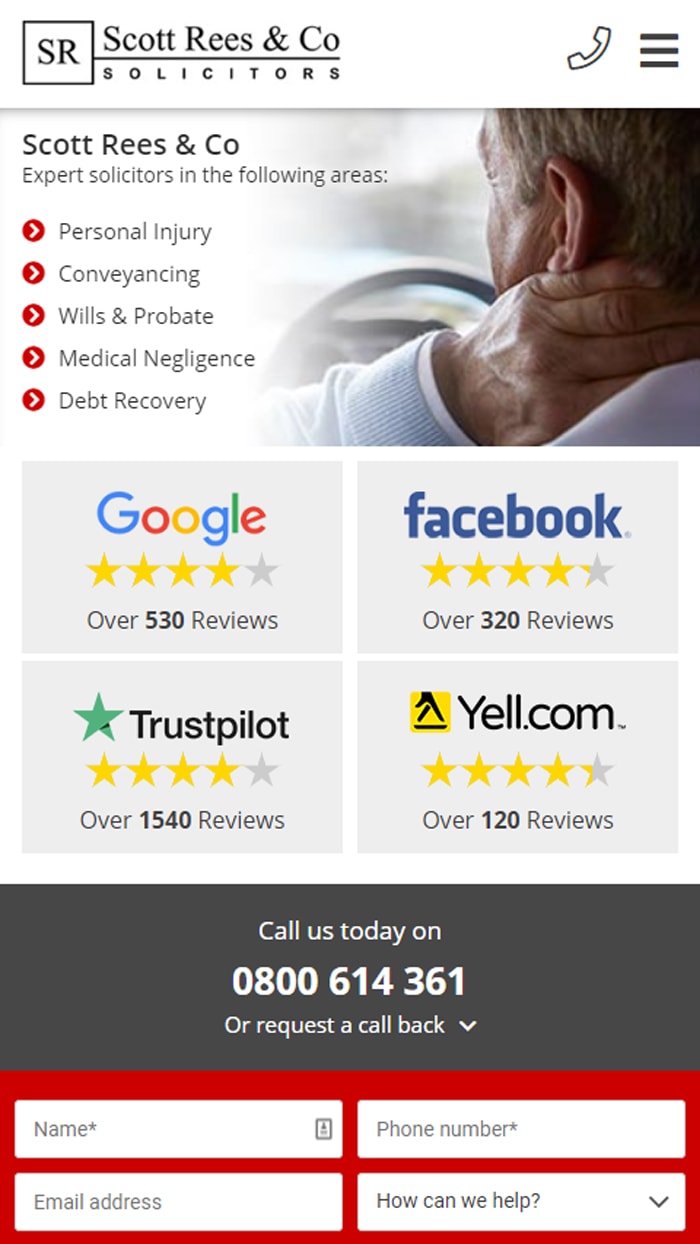
Task: Open the Personal Injury area
Action: [134, 232]
